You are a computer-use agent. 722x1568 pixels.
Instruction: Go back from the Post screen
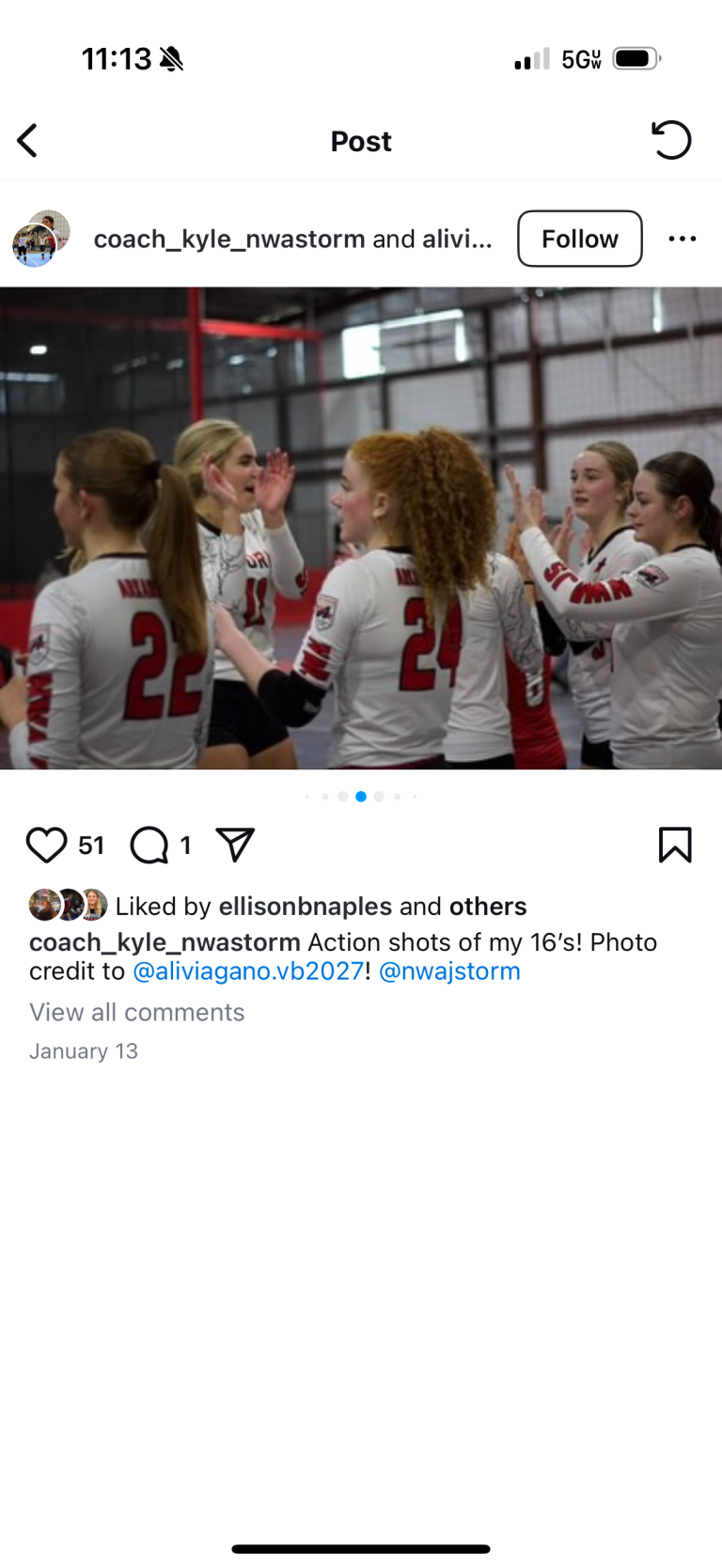tap(28, 141)
